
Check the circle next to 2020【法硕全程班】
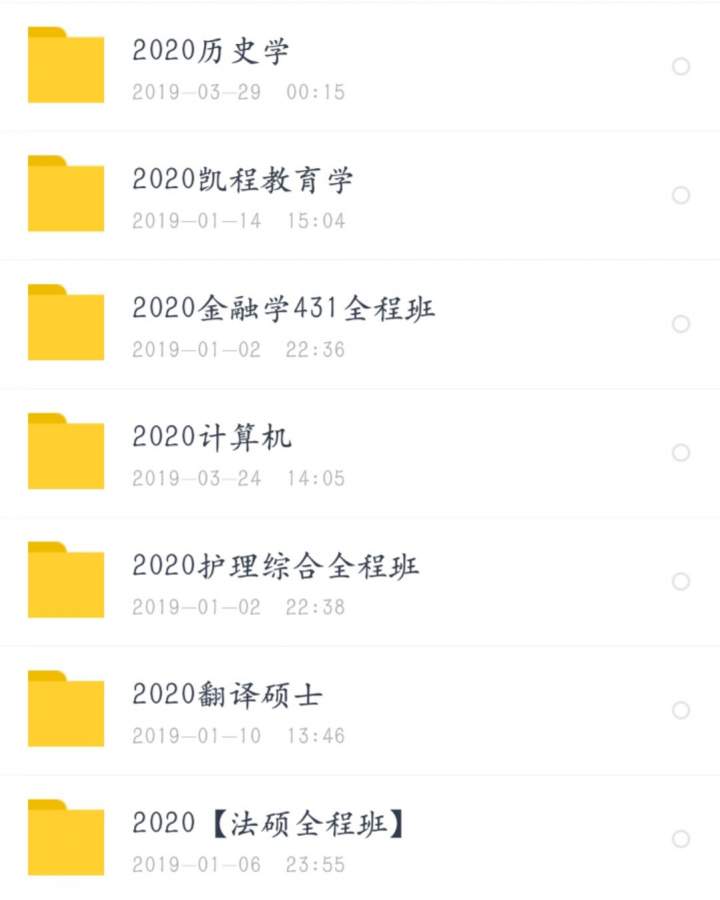681,839
